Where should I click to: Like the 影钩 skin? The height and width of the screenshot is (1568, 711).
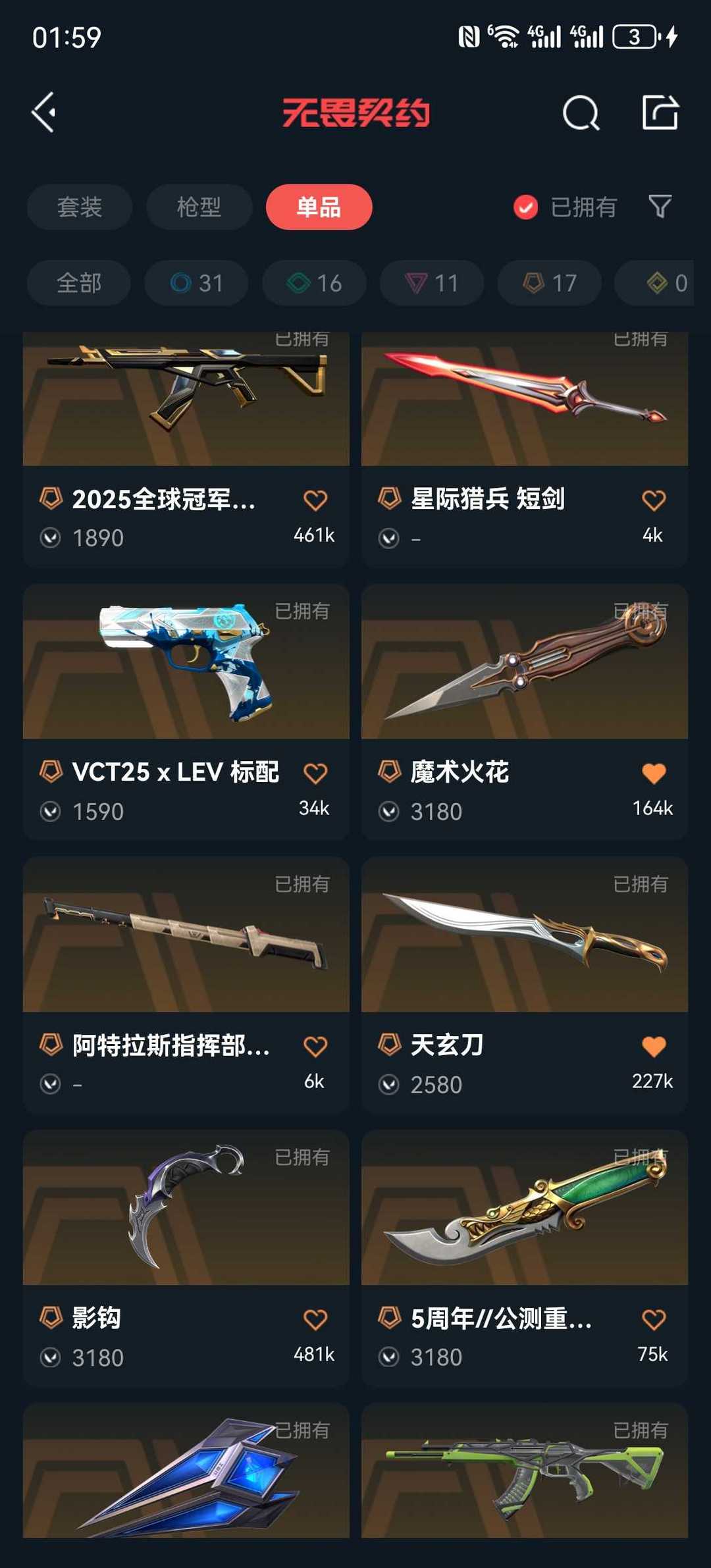point(315,1320)
